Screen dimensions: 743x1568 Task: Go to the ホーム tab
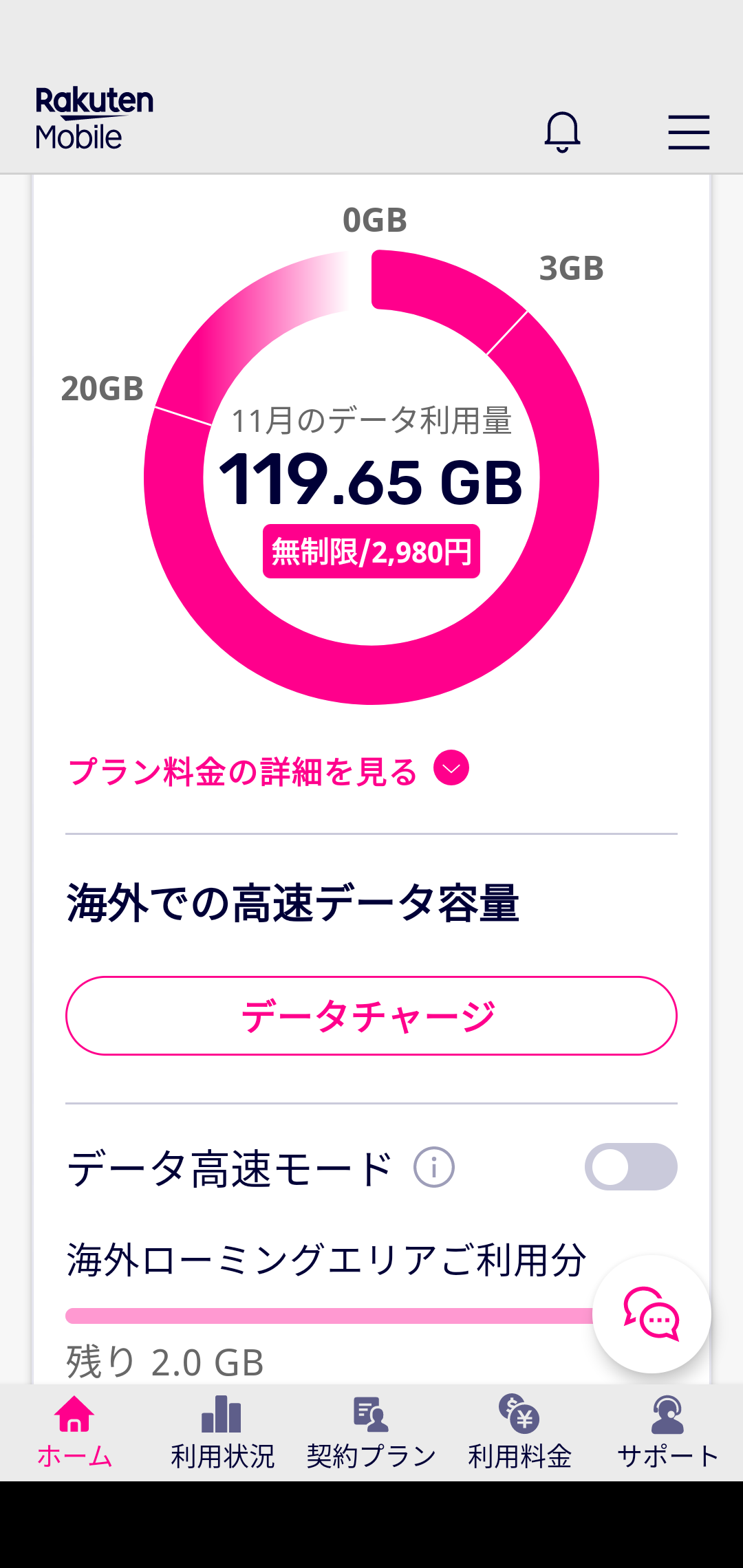pos(74,1433)
